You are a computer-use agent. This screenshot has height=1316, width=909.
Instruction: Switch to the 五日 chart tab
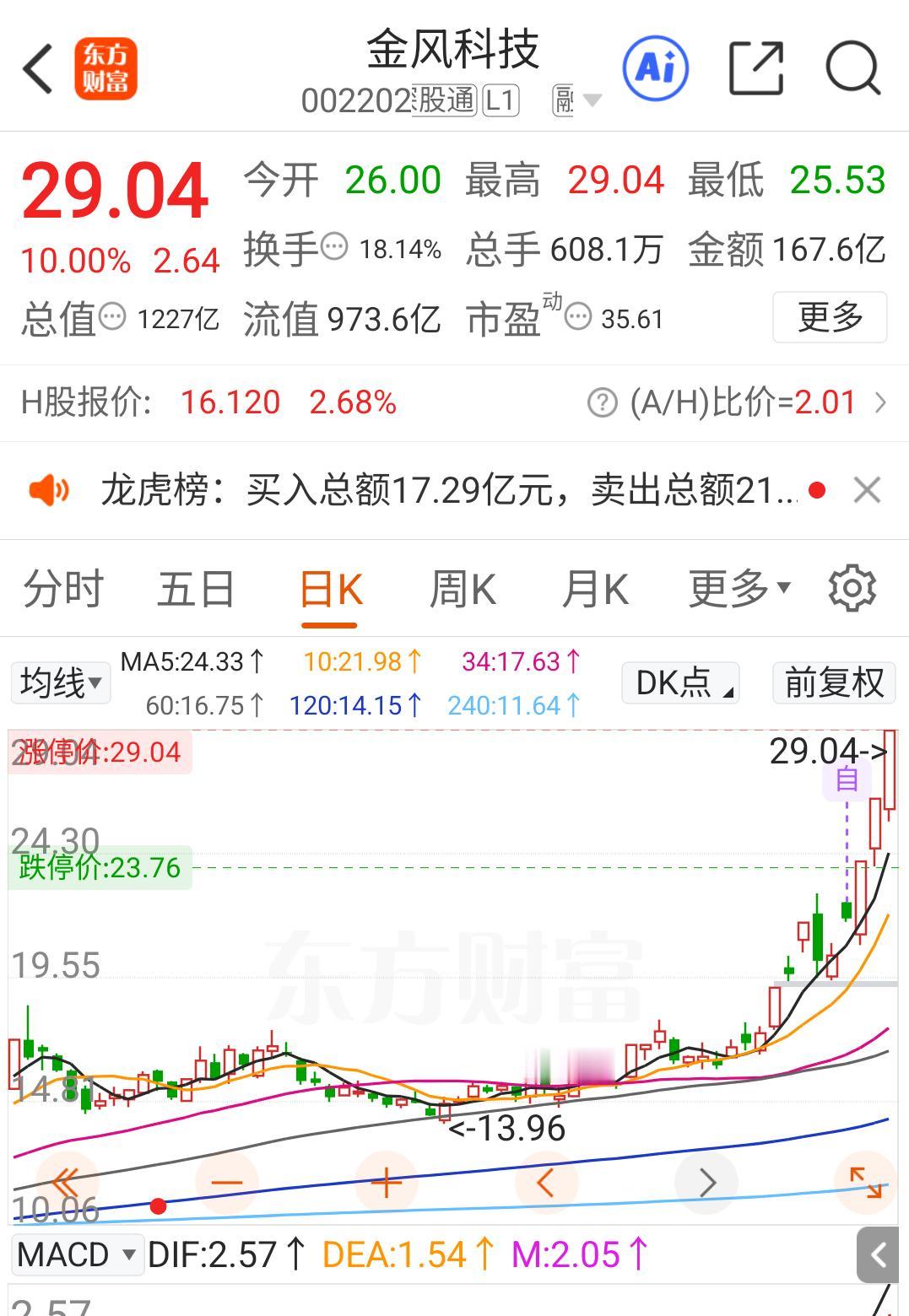[x=196, y=589]
